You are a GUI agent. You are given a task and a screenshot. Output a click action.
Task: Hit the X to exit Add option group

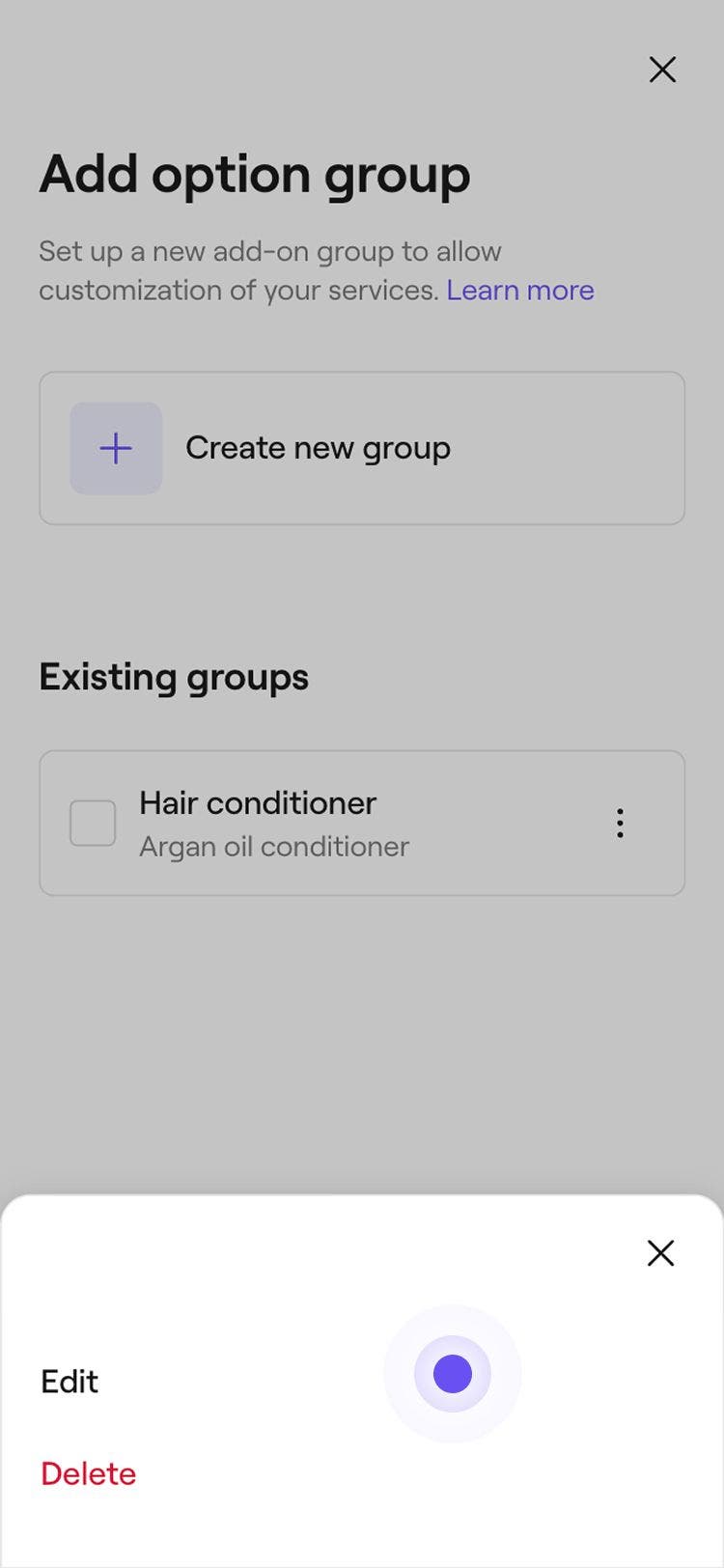[x=662, y=70]
